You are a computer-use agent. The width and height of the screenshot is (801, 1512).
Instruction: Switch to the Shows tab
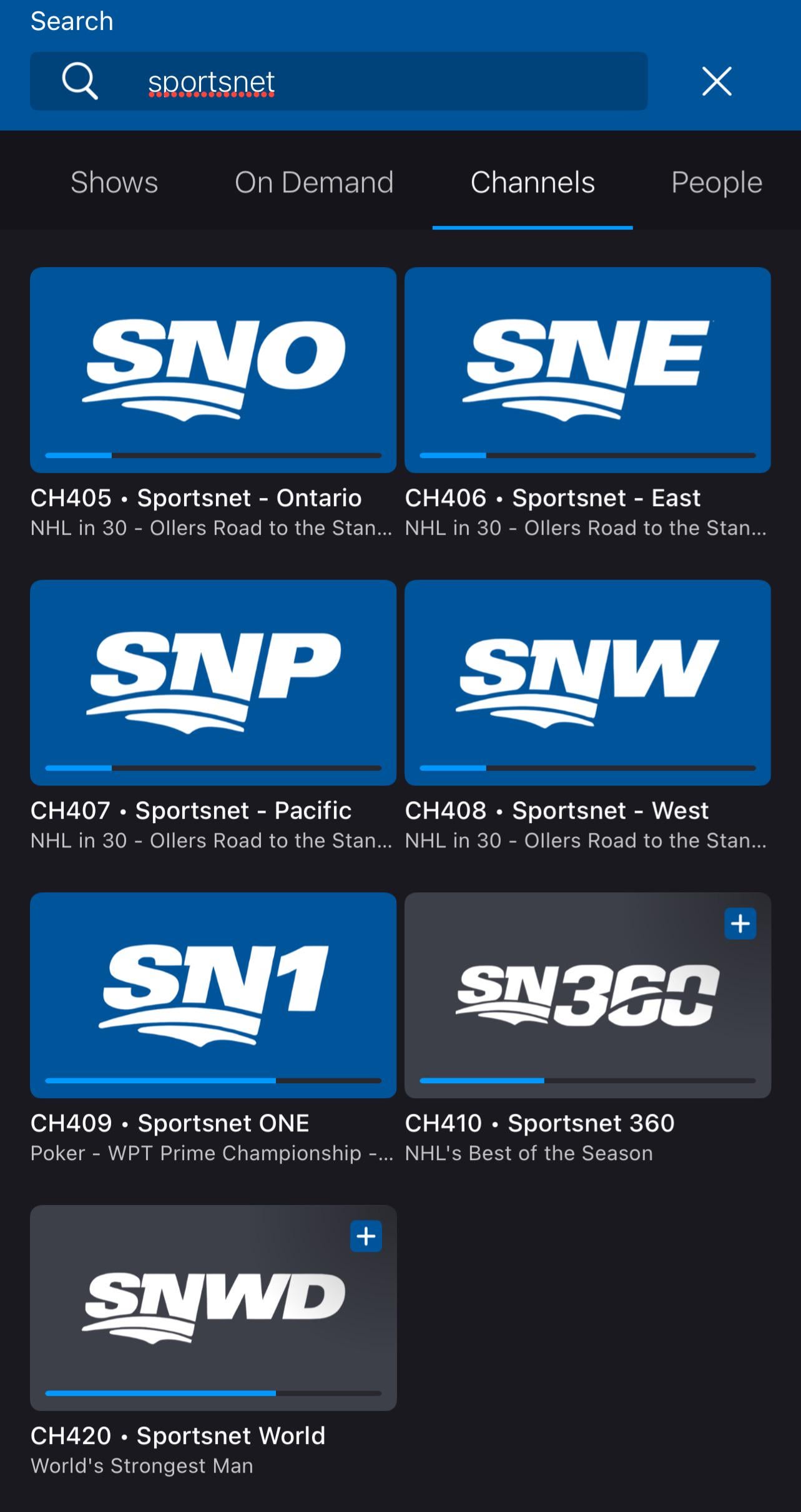coord(114,183)
